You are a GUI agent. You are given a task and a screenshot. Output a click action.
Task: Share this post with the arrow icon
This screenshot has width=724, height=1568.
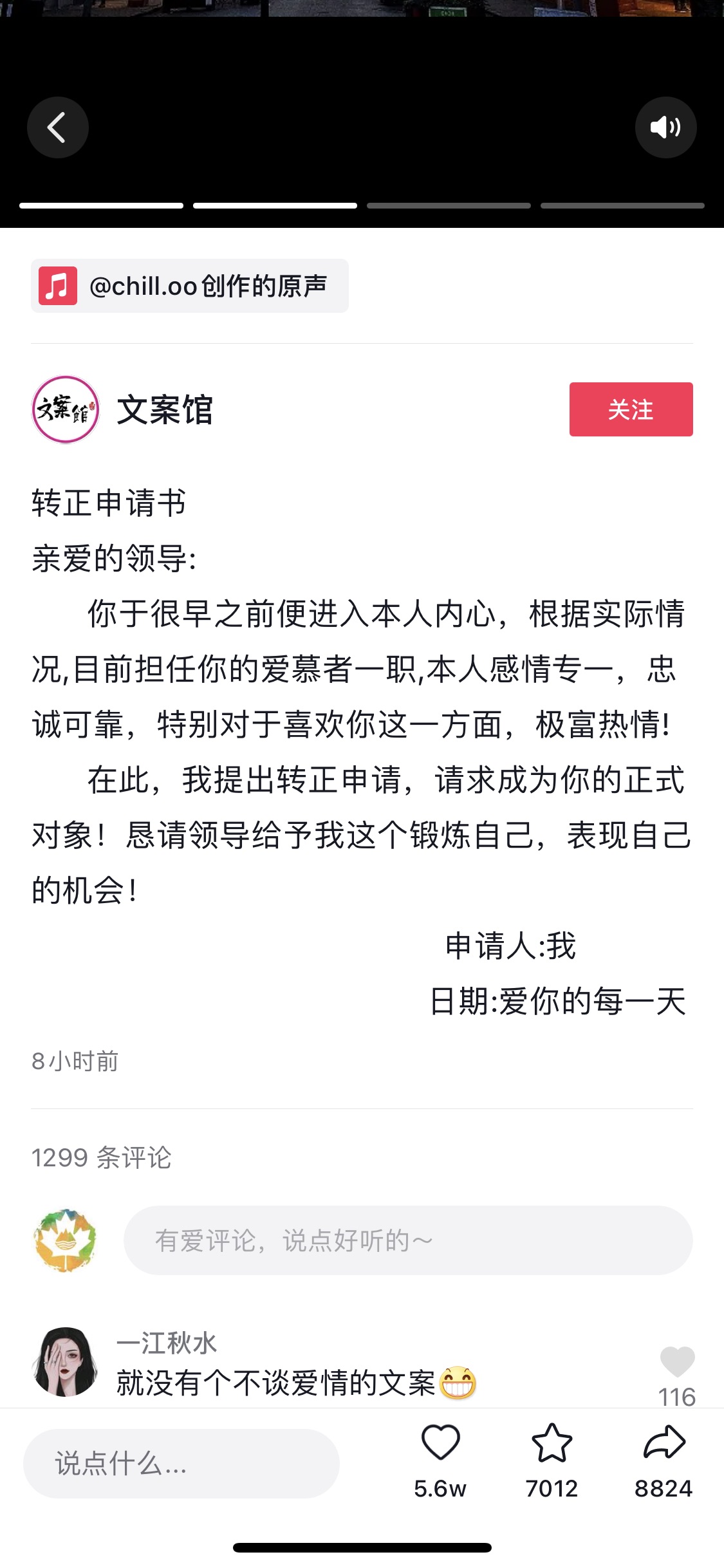point(664,1443)
